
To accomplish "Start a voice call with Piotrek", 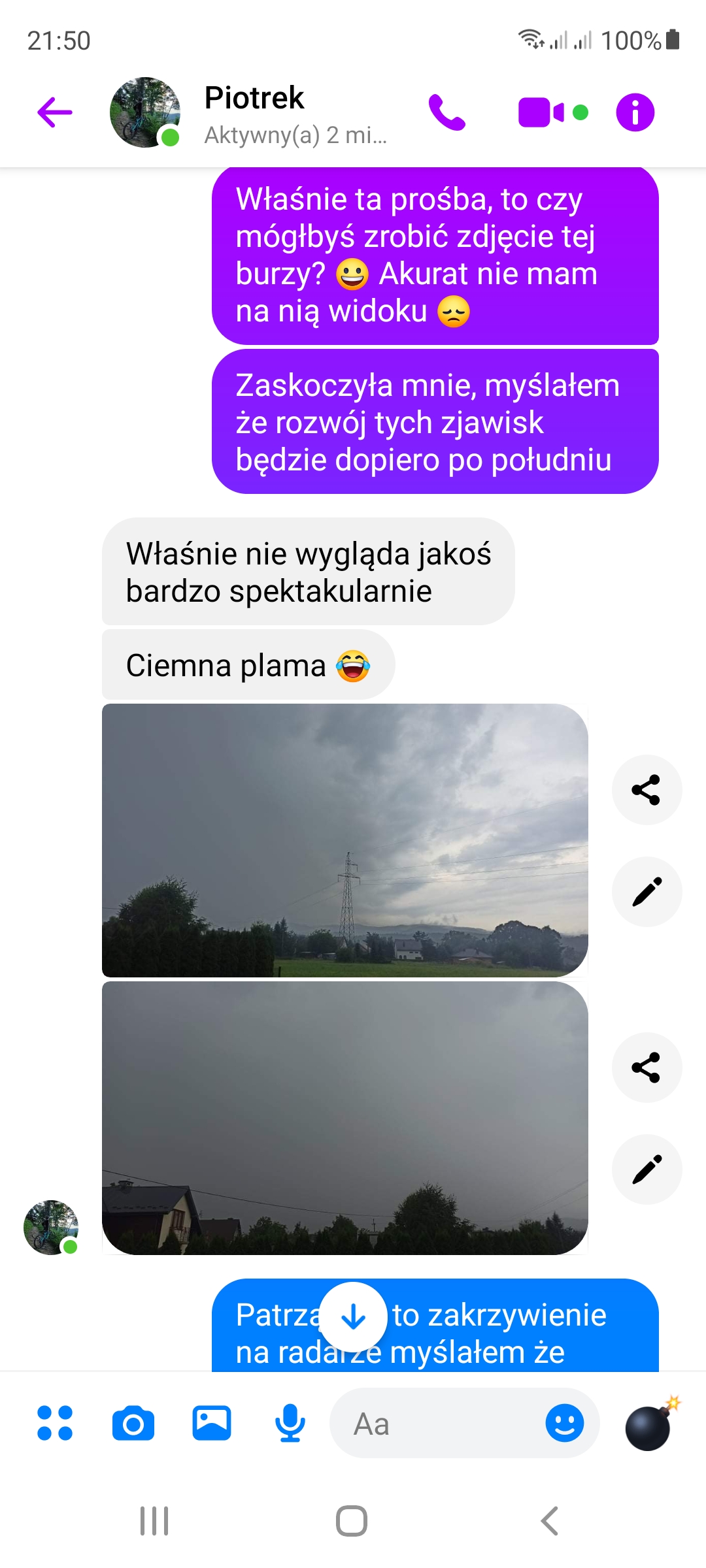I will (447, 112).
